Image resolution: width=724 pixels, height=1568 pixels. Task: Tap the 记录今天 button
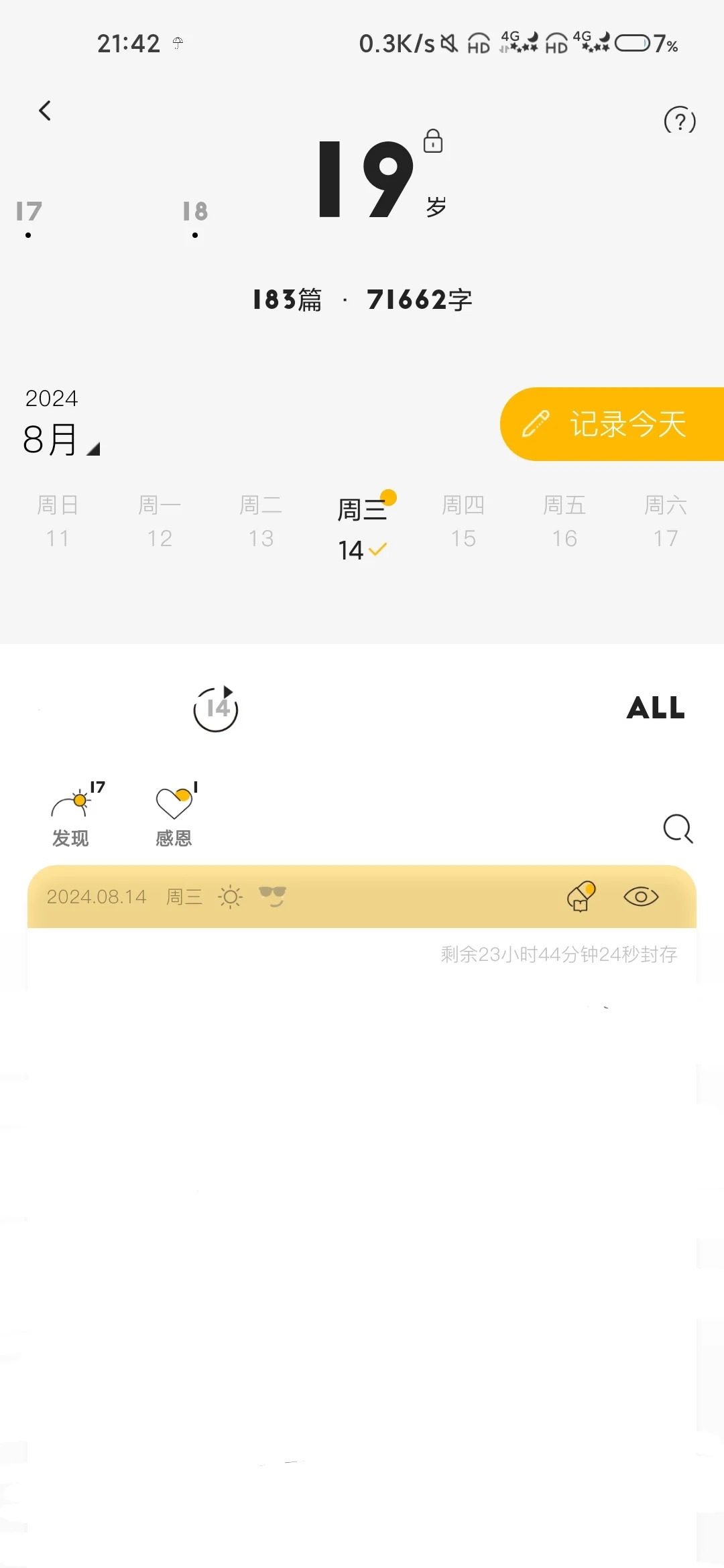(612, 424)
